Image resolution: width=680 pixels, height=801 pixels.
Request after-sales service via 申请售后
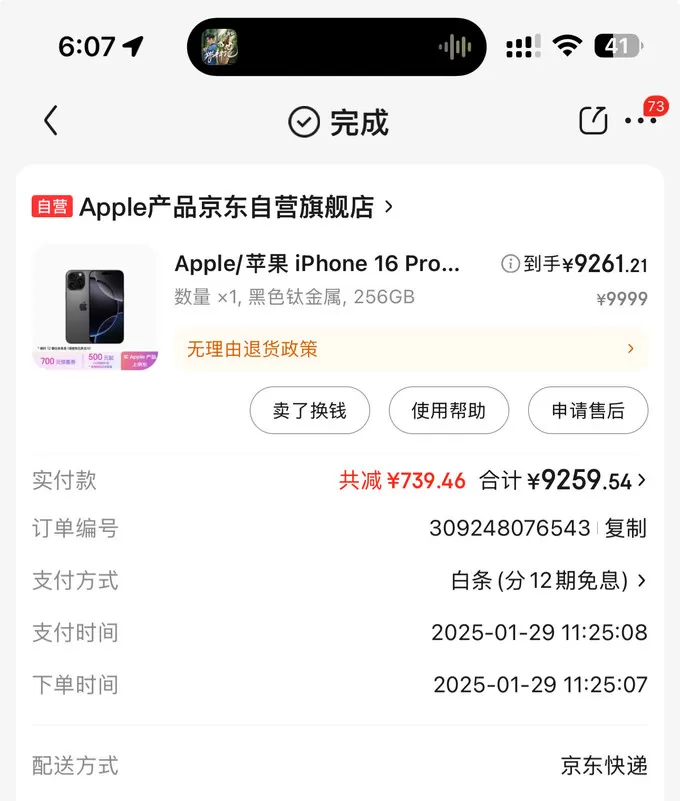point(588,410)
